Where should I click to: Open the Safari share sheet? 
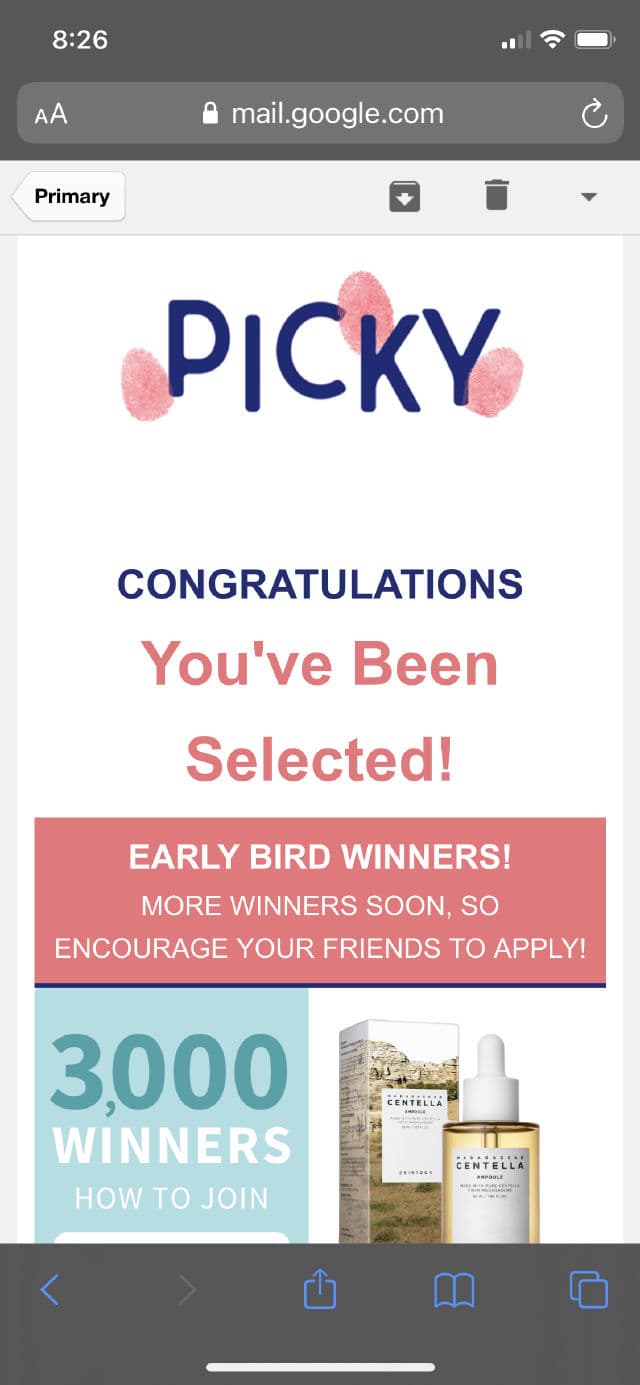320,1289
